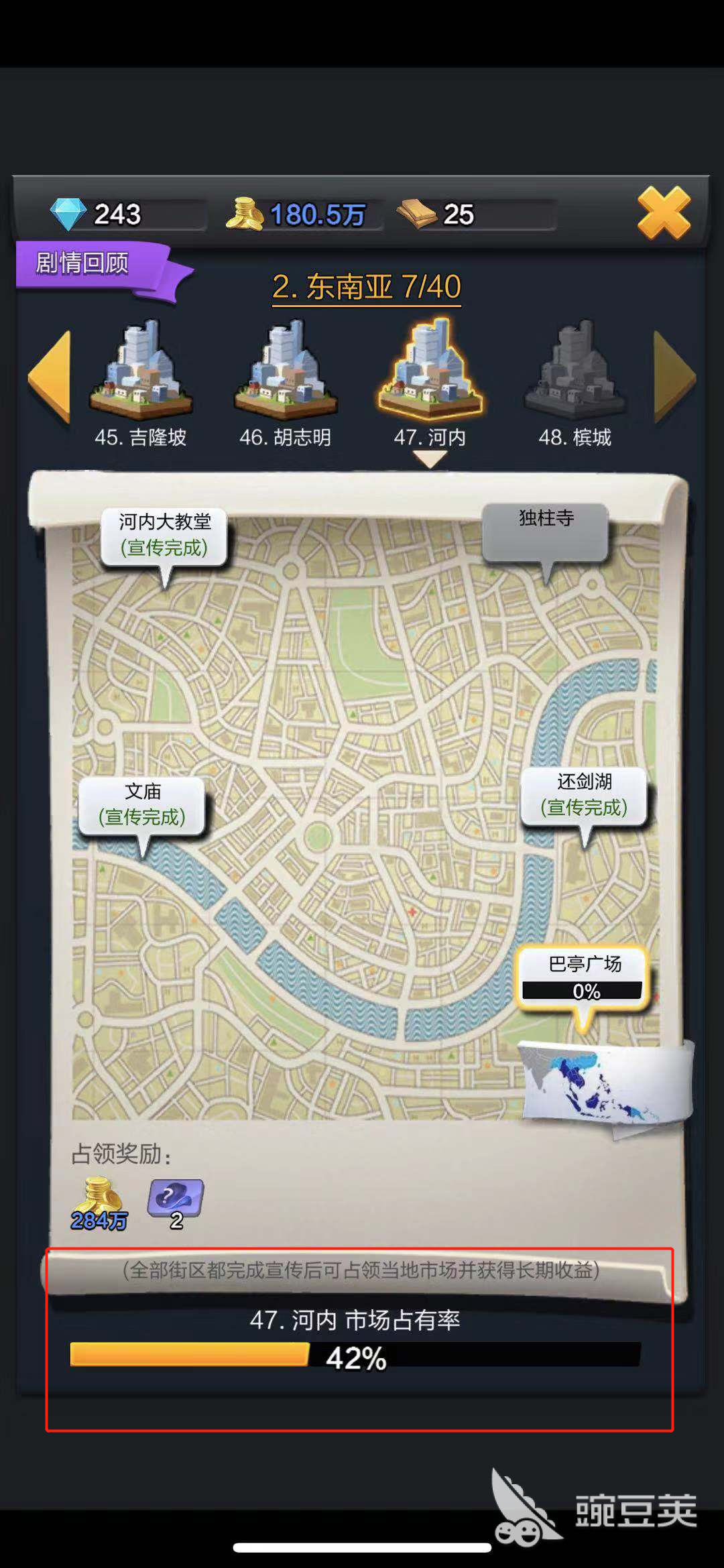
Task: Start promotion at 巴亭广场
Action: pos(584,977)
